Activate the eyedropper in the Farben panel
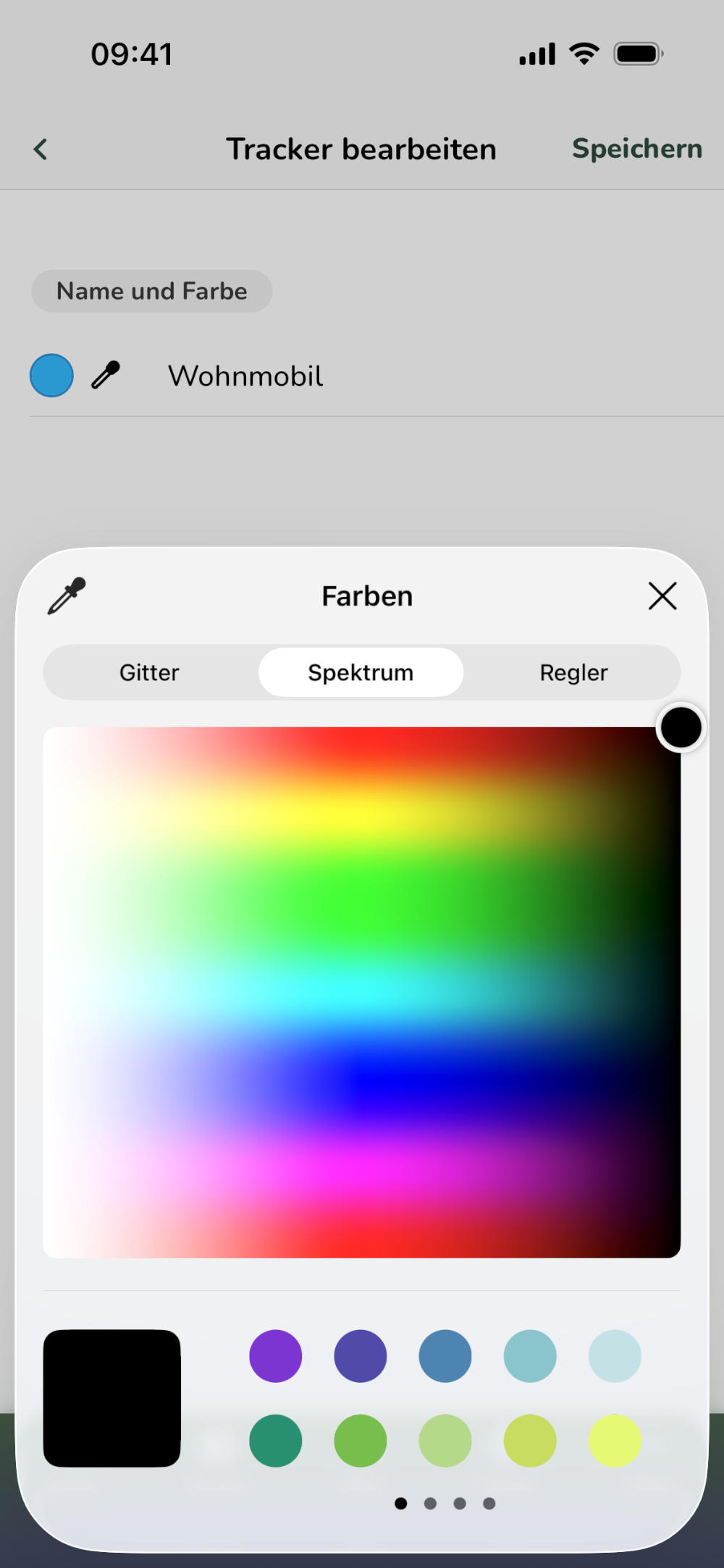This screenshot has height=1568, width=724. (x=67, y=596)
